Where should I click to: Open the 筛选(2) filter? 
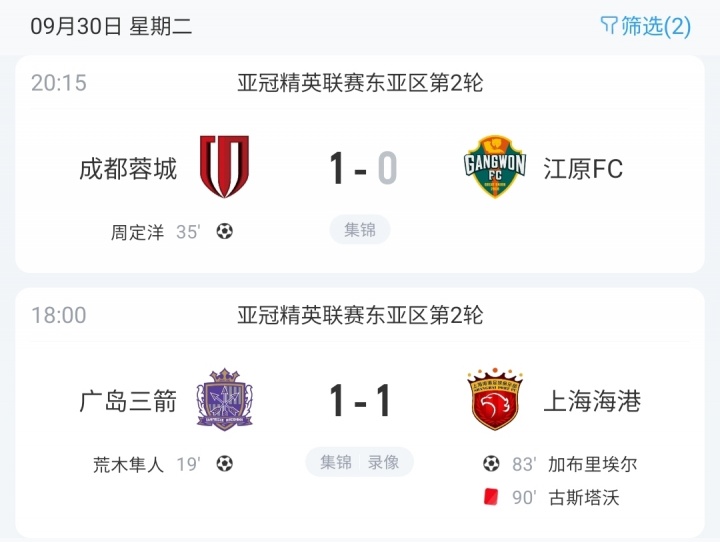pyautogui.click(x=646, y=26)
